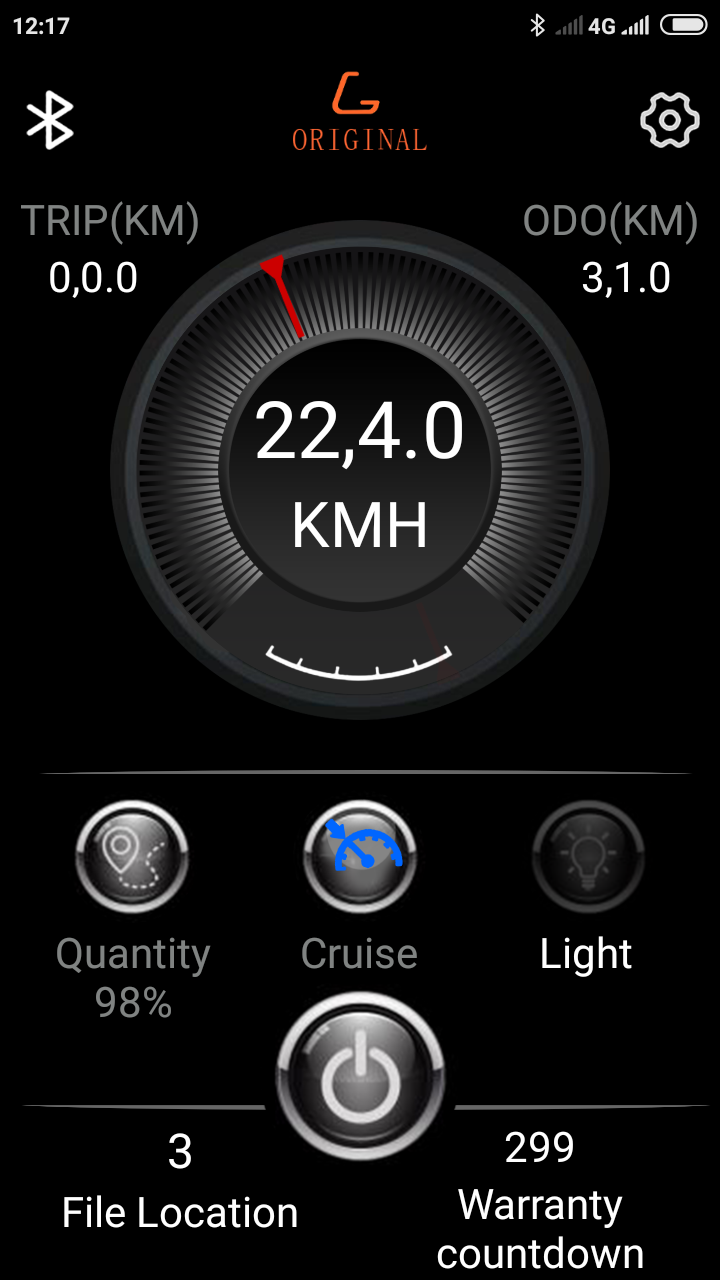Turn on the Light button
The image size is (720, 1280).
point(588,857)
